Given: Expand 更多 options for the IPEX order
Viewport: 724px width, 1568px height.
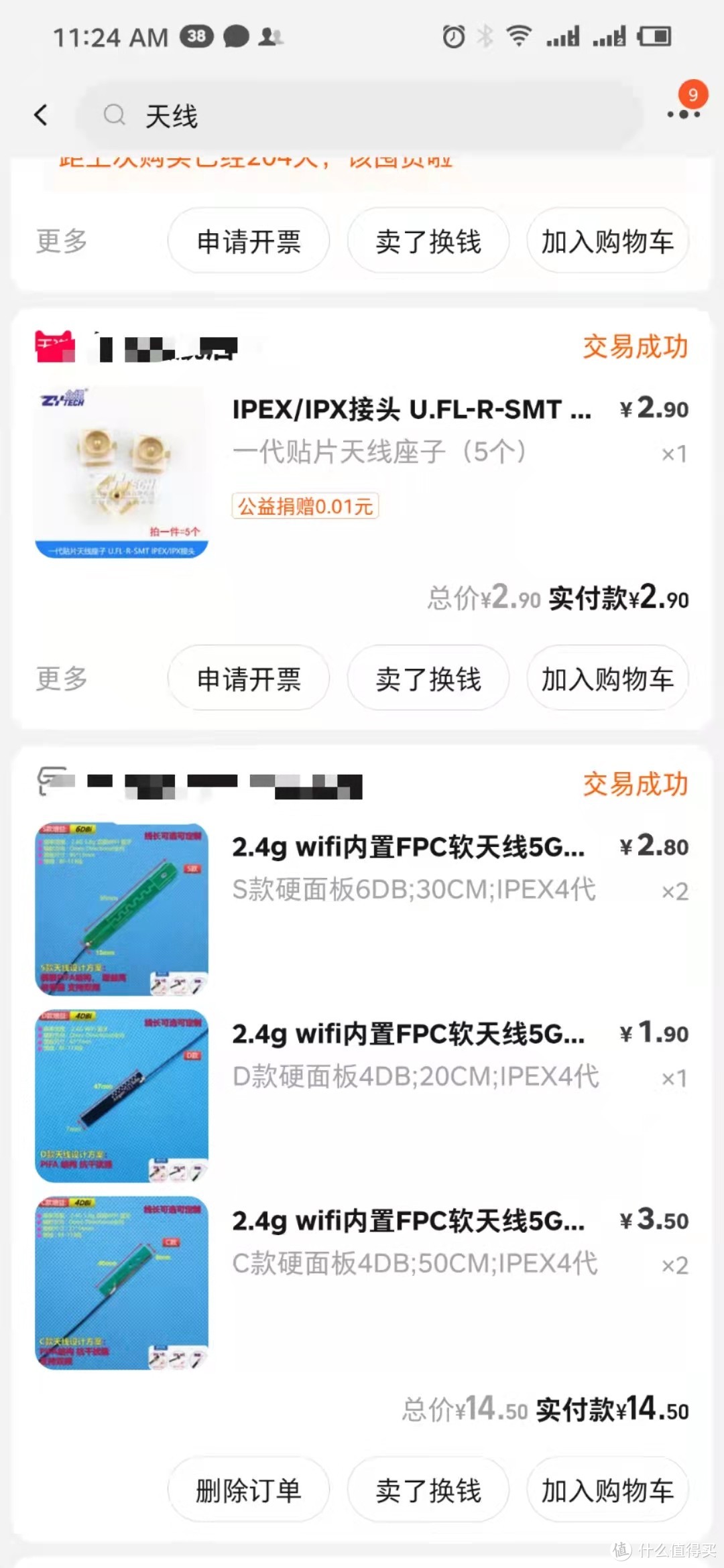Looking at the screenshot, I should [x=62, y=678].
